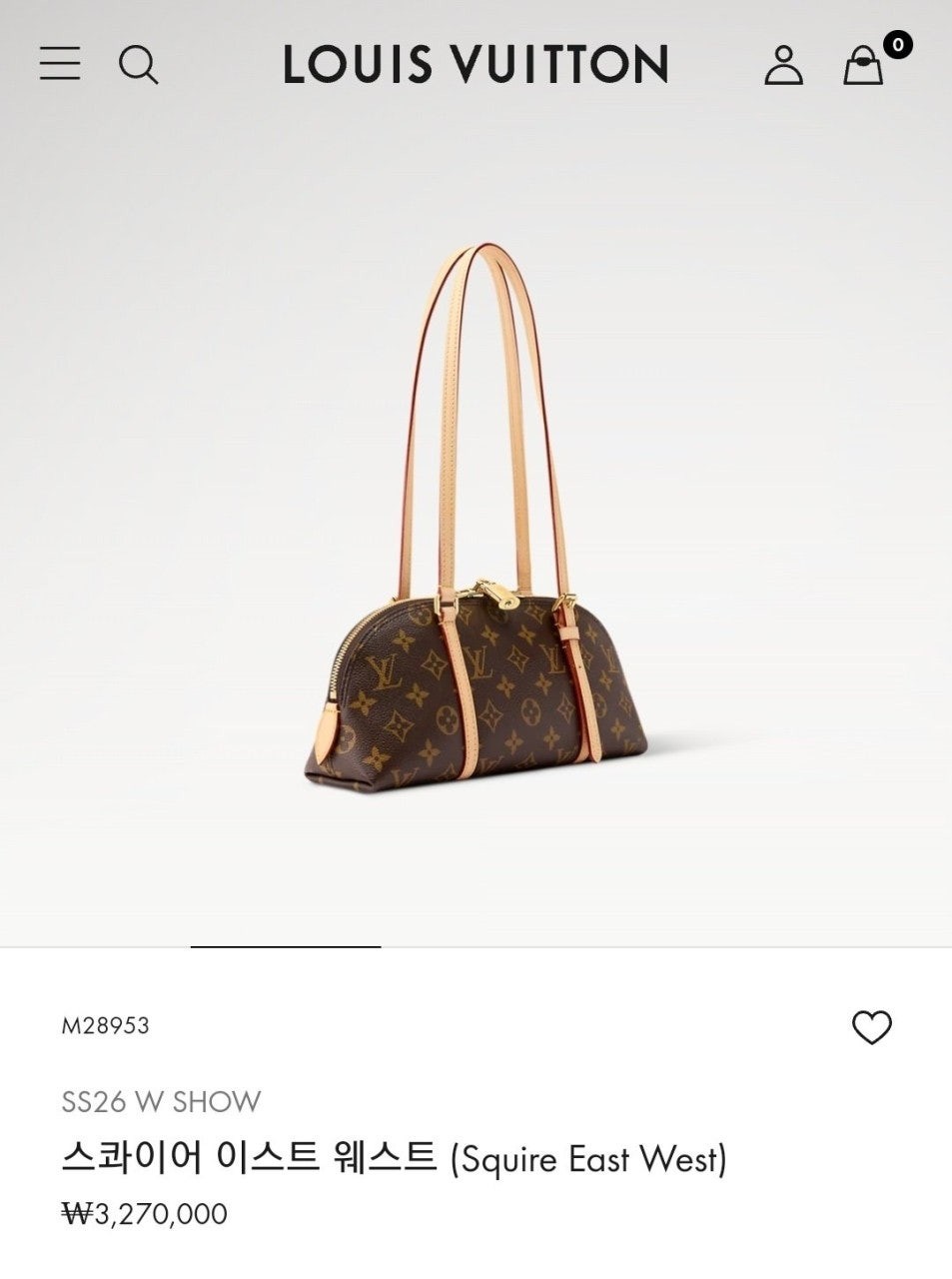Open the search icon
952x1279 pixels.
point(138,65)
